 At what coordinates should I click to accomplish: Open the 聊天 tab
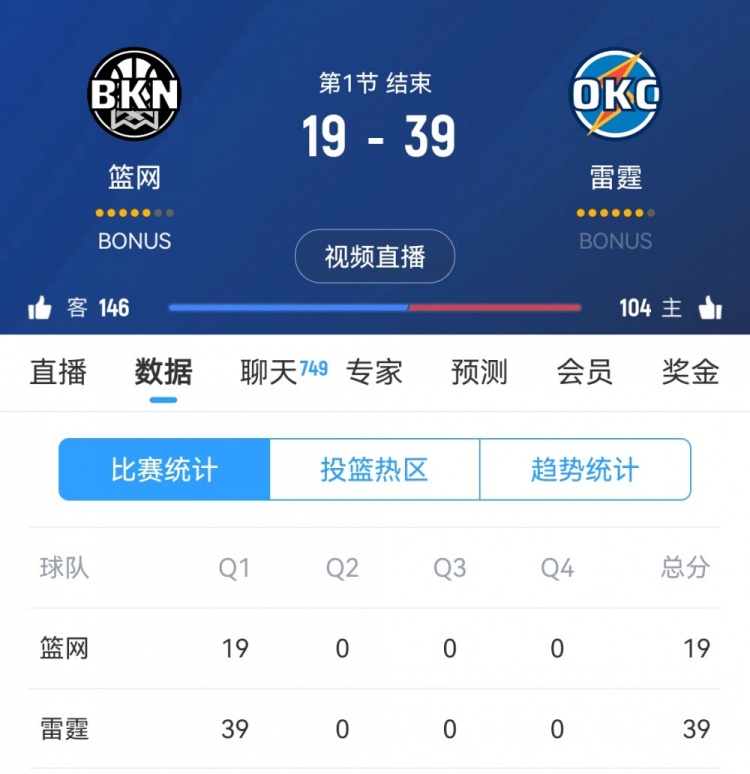[x=270, y=373]
